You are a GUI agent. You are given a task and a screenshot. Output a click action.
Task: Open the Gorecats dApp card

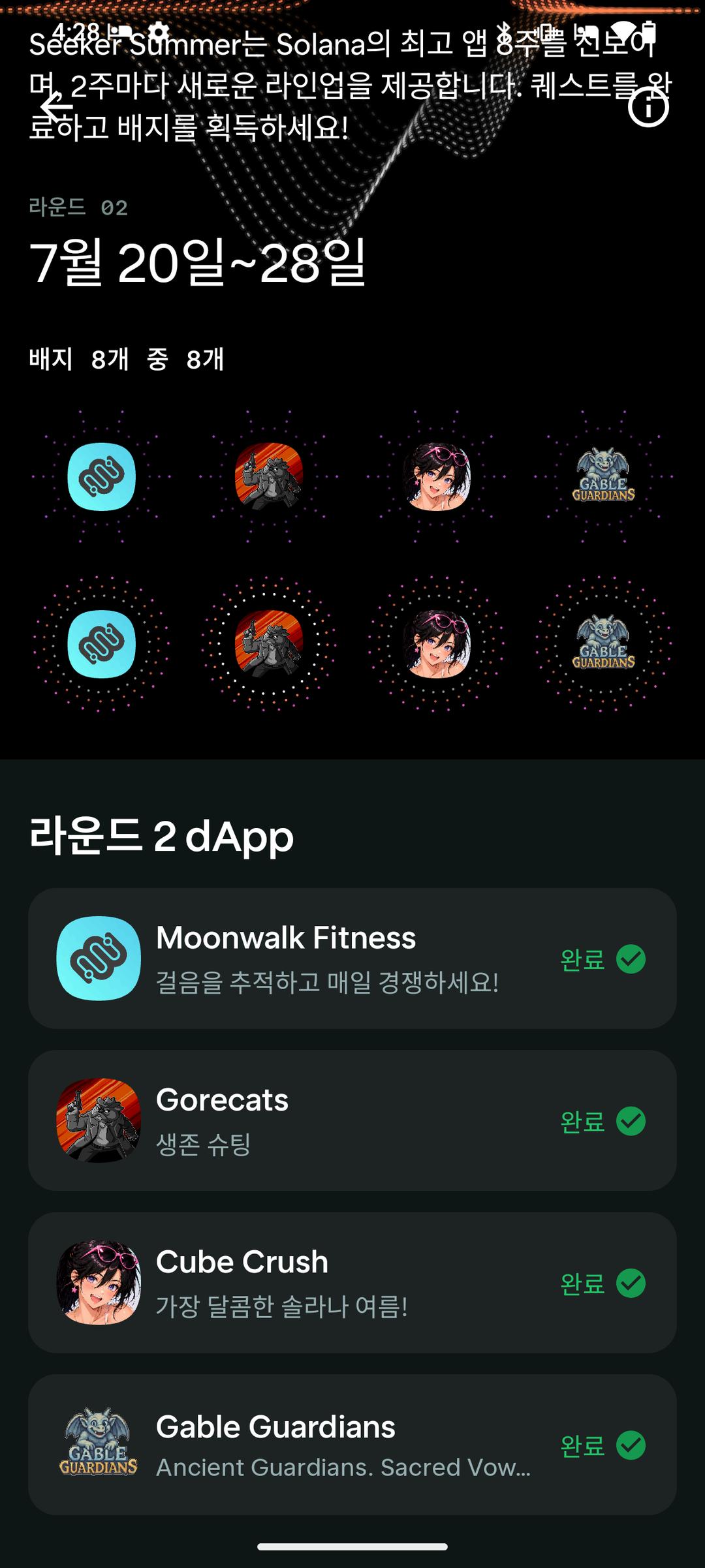click(x=352, y=1120)
